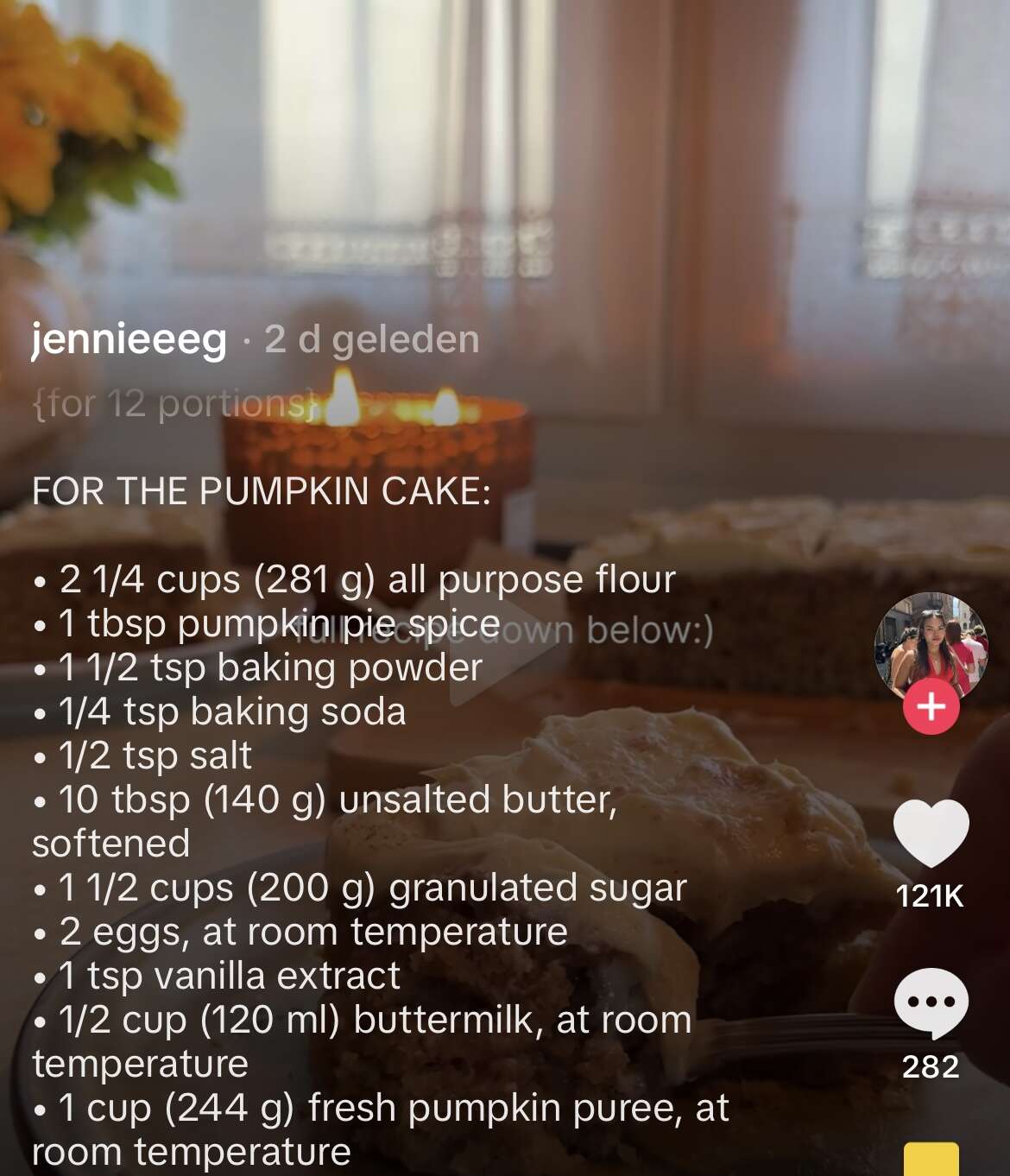Open jennieeeg's profile from the username
The image size is (1010, 1176).
point(129,340)
